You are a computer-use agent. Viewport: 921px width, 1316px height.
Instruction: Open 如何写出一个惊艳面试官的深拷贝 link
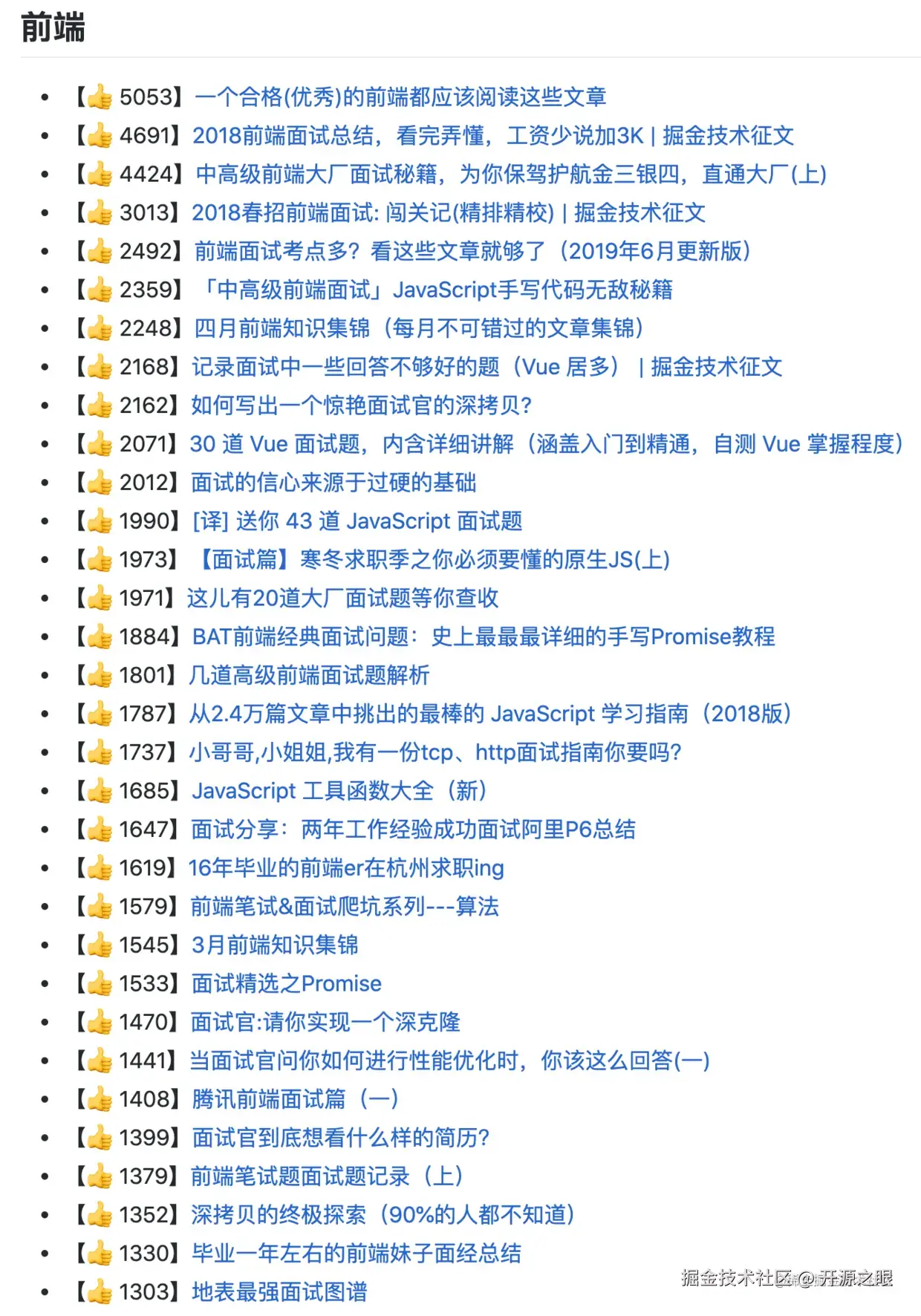point(361,405)
